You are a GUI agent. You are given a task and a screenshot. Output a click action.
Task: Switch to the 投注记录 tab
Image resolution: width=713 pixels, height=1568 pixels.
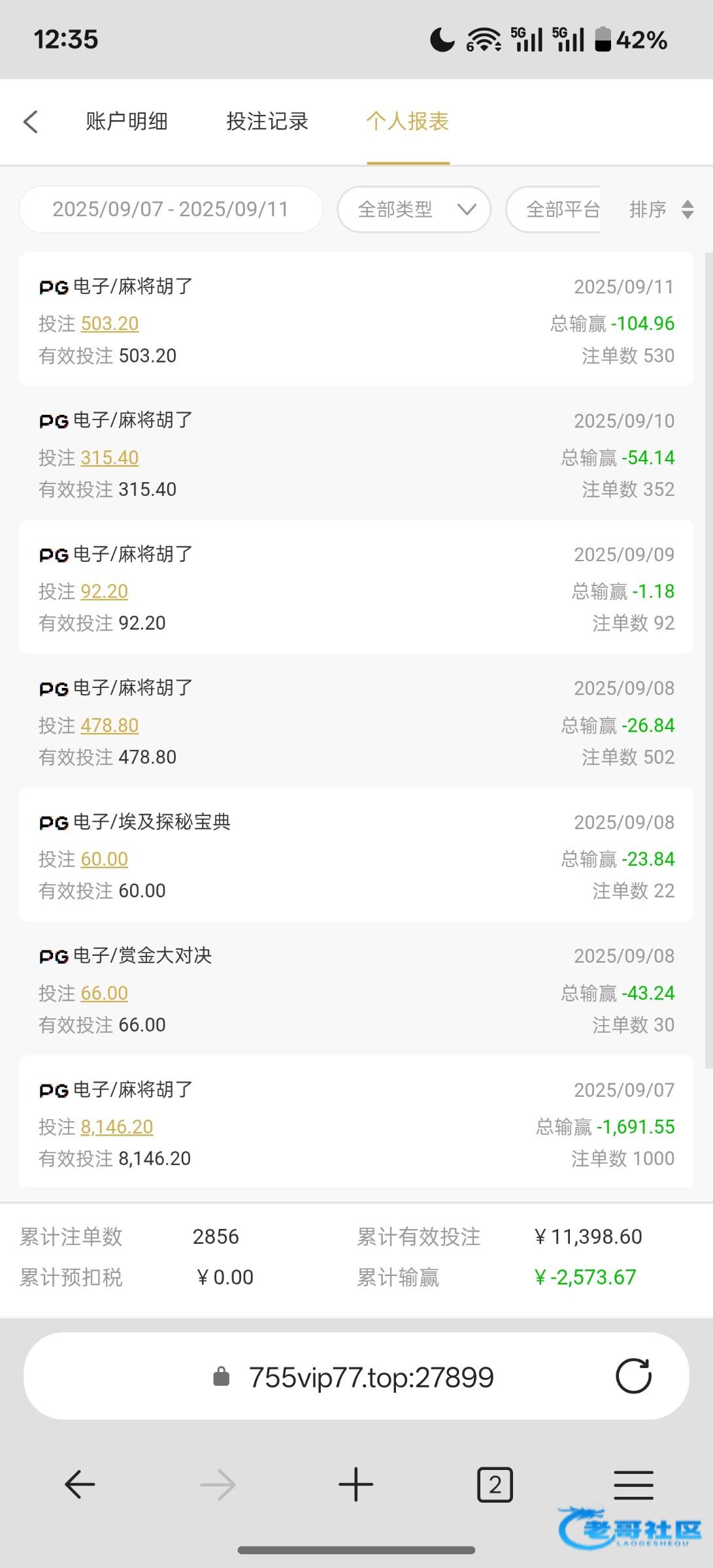click(267, 122)
